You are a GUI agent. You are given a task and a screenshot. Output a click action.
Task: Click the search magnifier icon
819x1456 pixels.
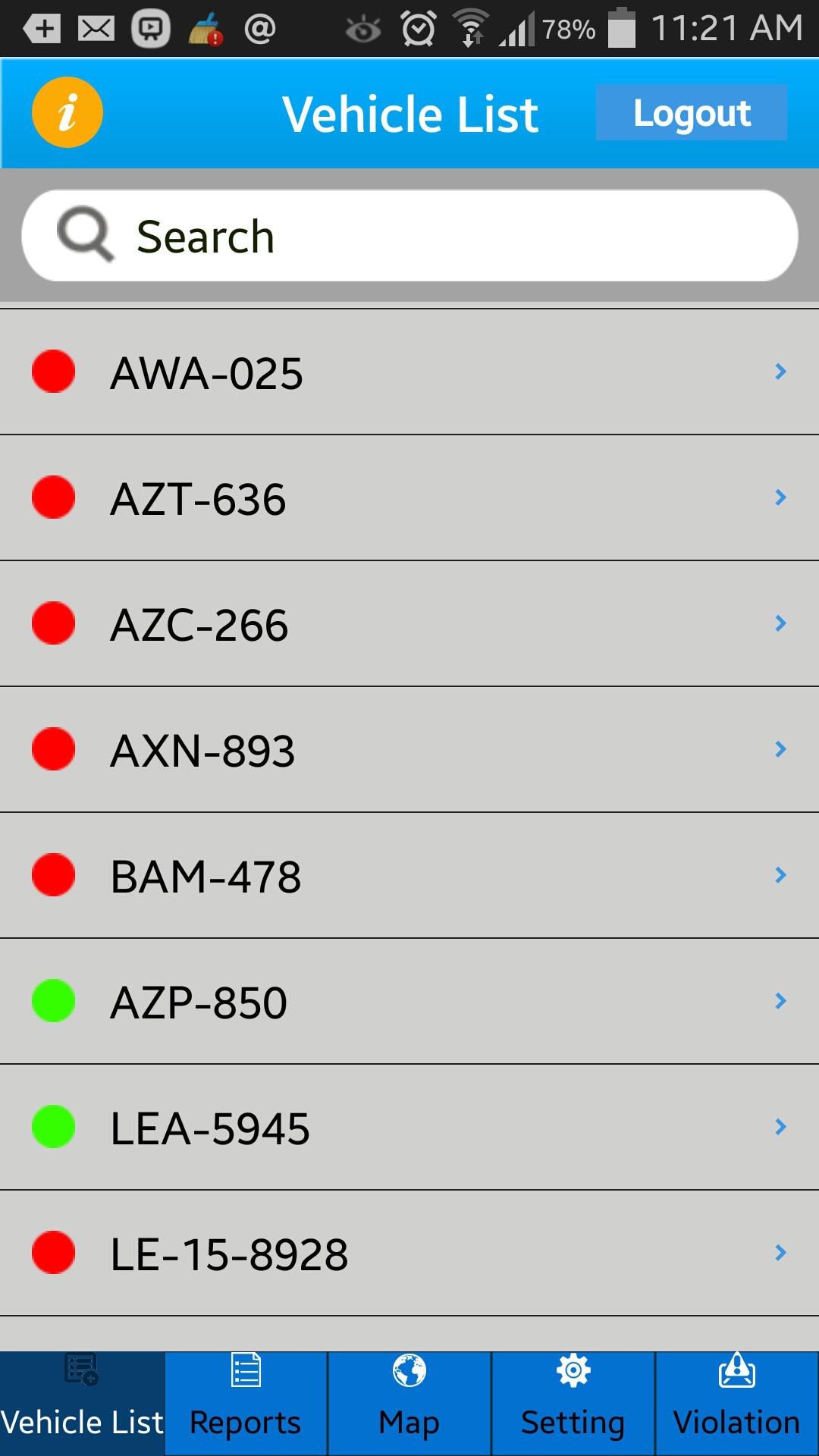86,235
